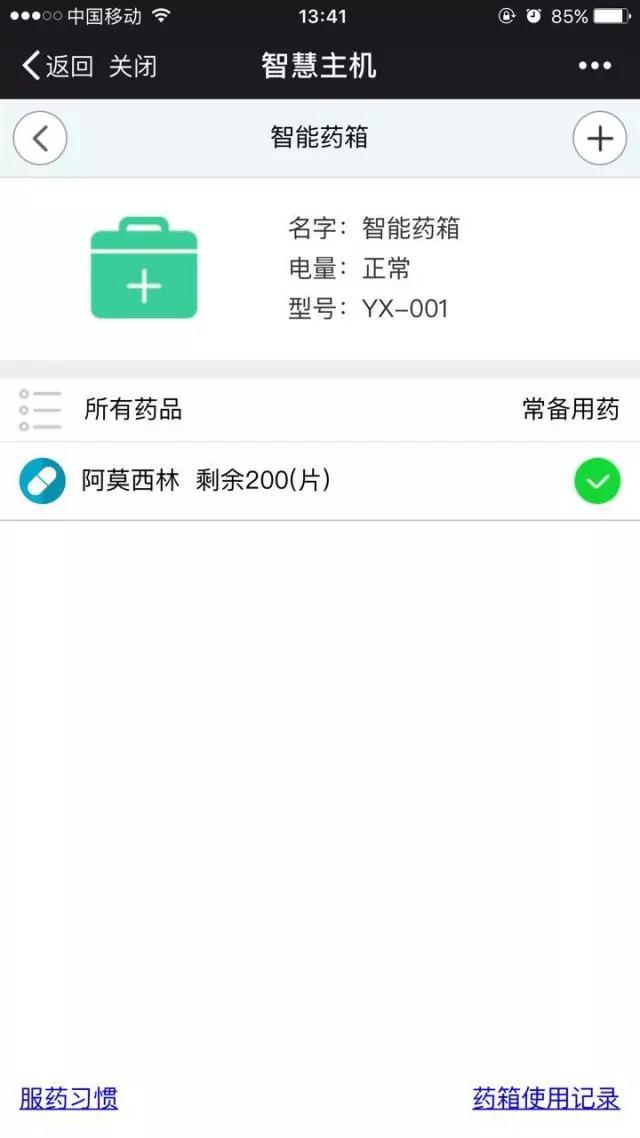Add a new medicine with the plus icon

point(599,138)
